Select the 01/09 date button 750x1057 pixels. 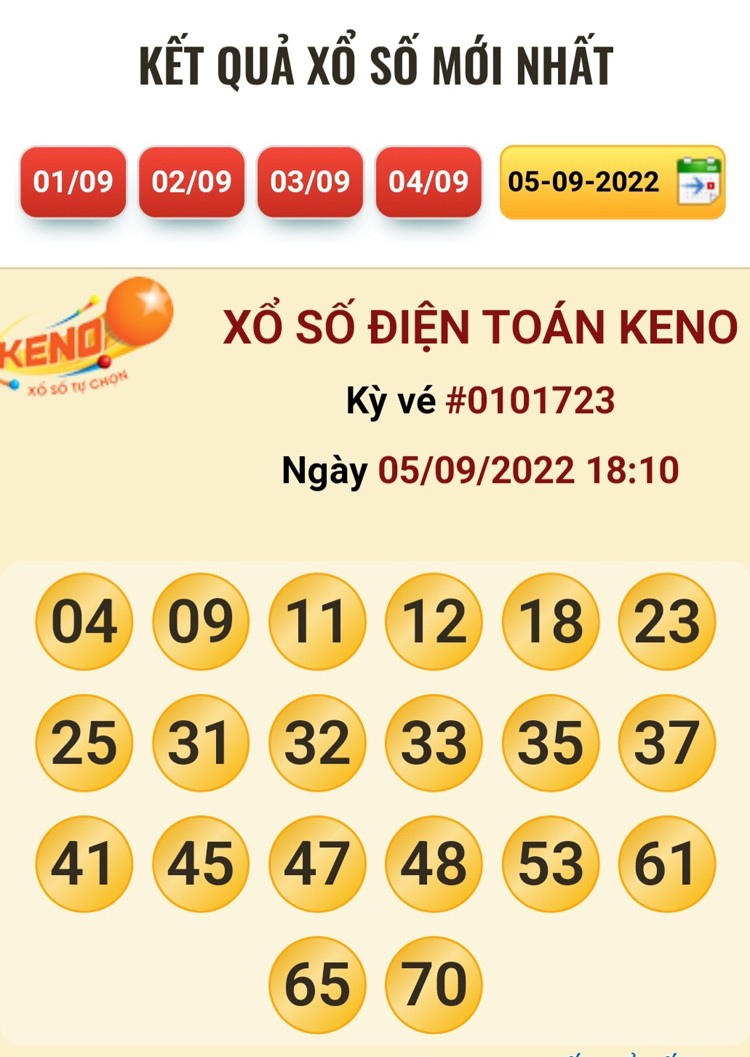[x=73, y=182]
